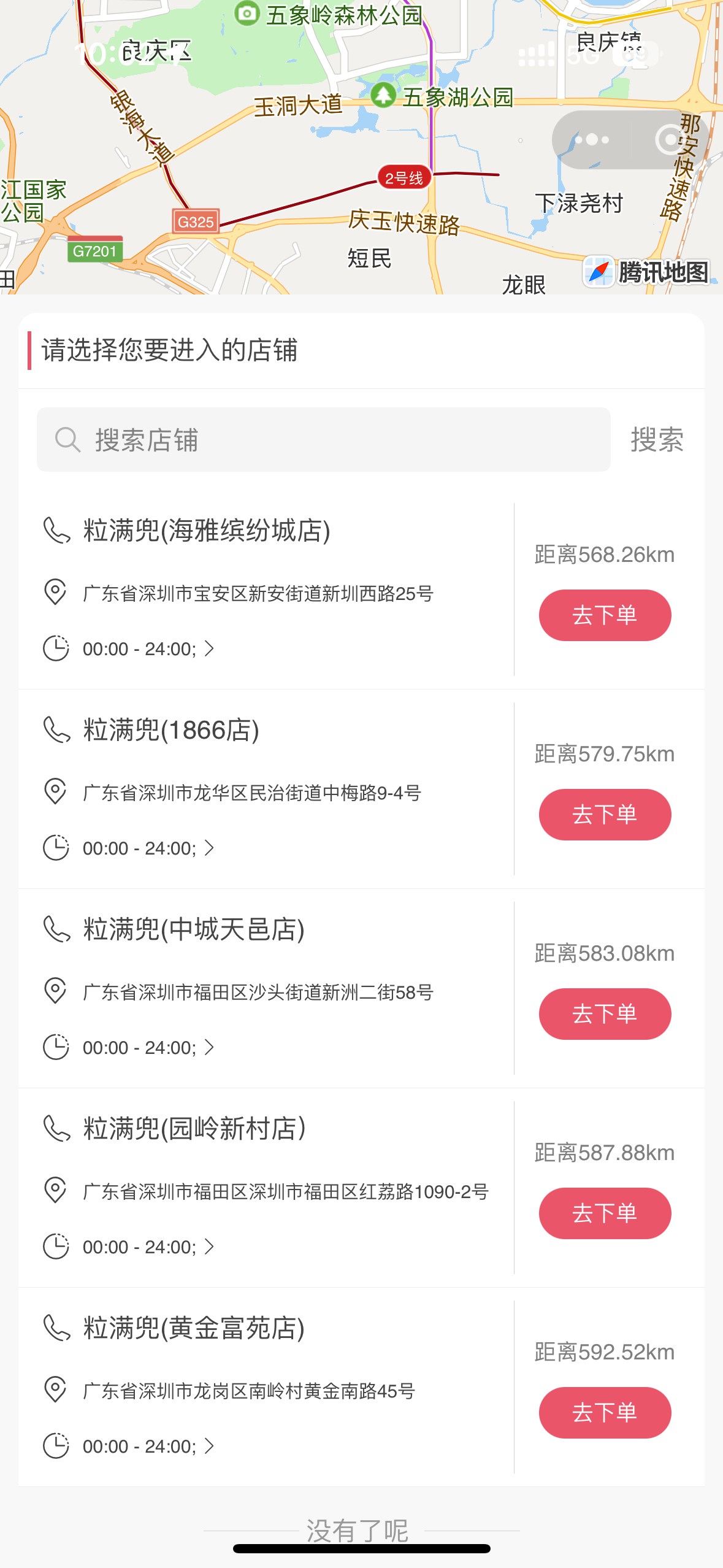This screenshot has height=1568, width=723.
Task: Order from 粒满兜(海雅缤纷城店) via 去下单
Action: 605,615
